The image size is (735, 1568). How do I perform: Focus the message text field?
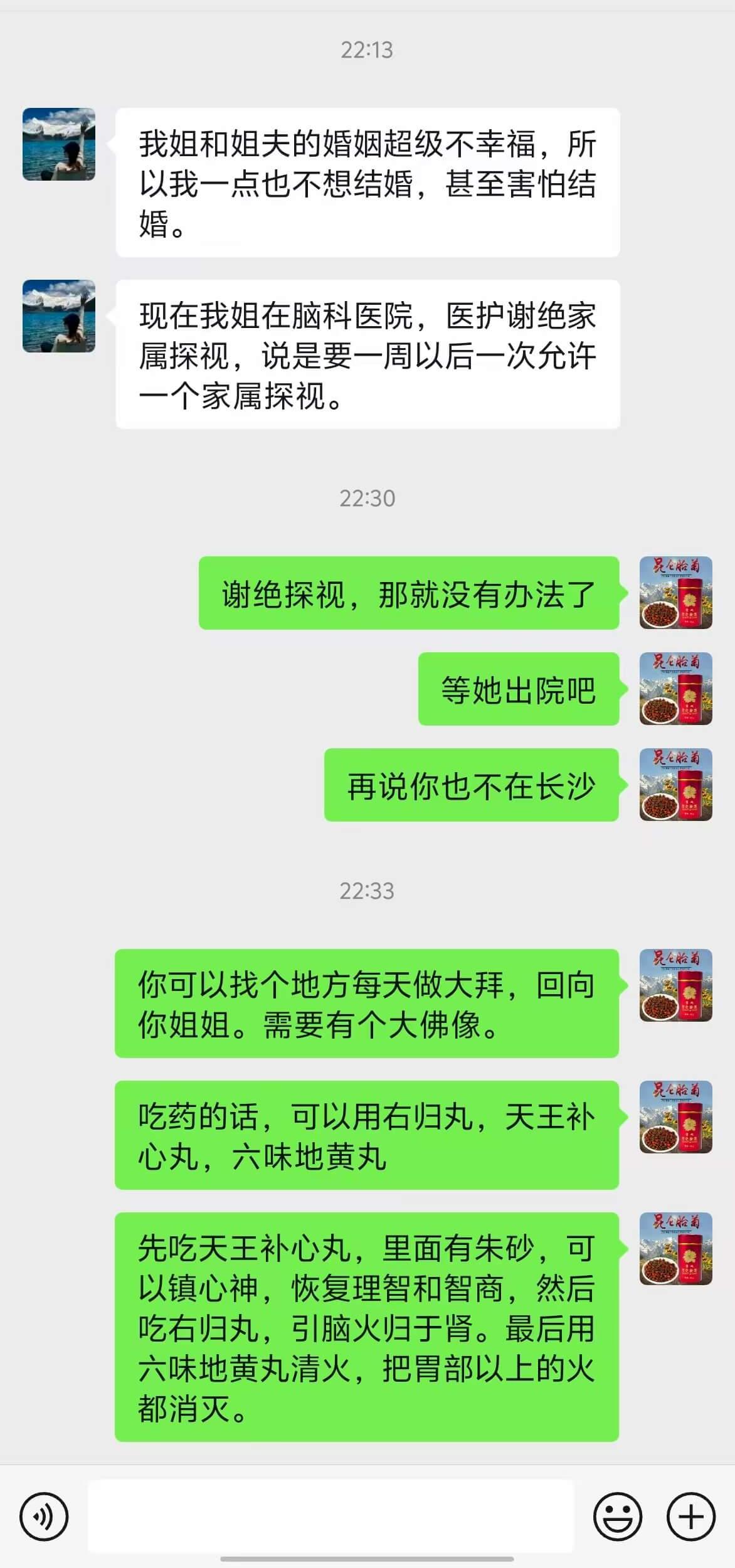pyautogui.click(x=330, y=1516)
